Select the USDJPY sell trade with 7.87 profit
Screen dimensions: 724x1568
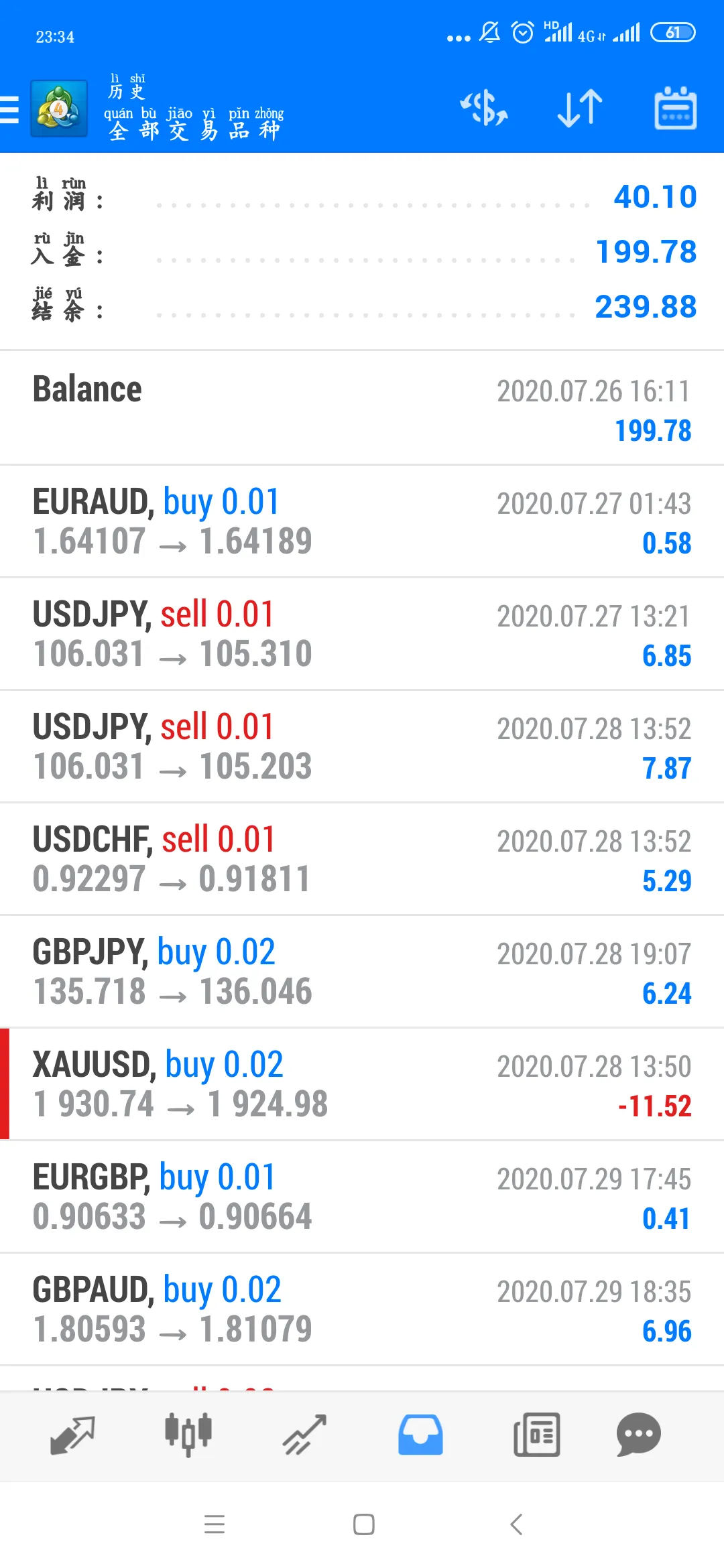tap(362, 746)
